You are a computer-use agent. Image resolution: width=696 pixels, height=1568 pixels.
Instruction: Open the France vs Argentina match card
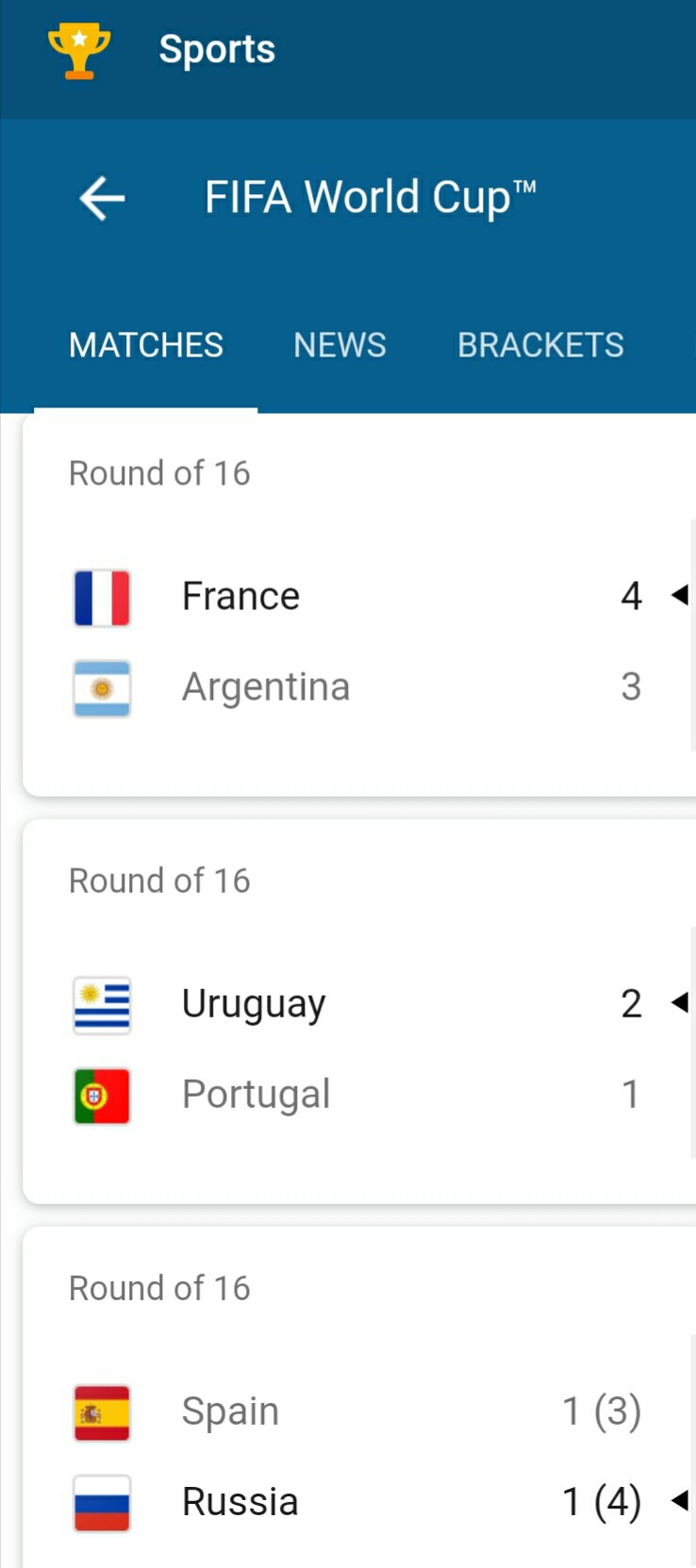pos(358,641)
